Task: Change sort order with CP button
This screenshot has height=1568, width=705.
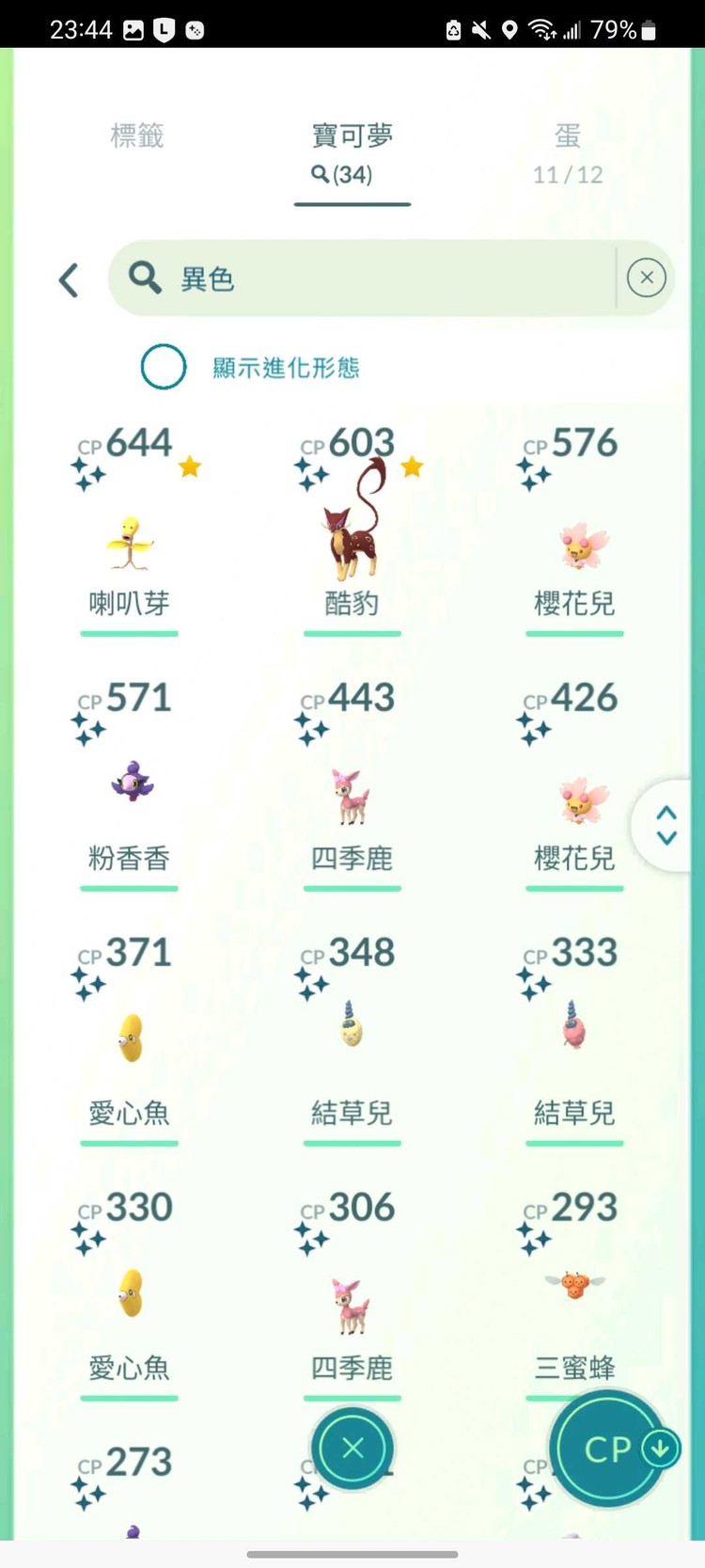Action: [x=609, y=1449]
